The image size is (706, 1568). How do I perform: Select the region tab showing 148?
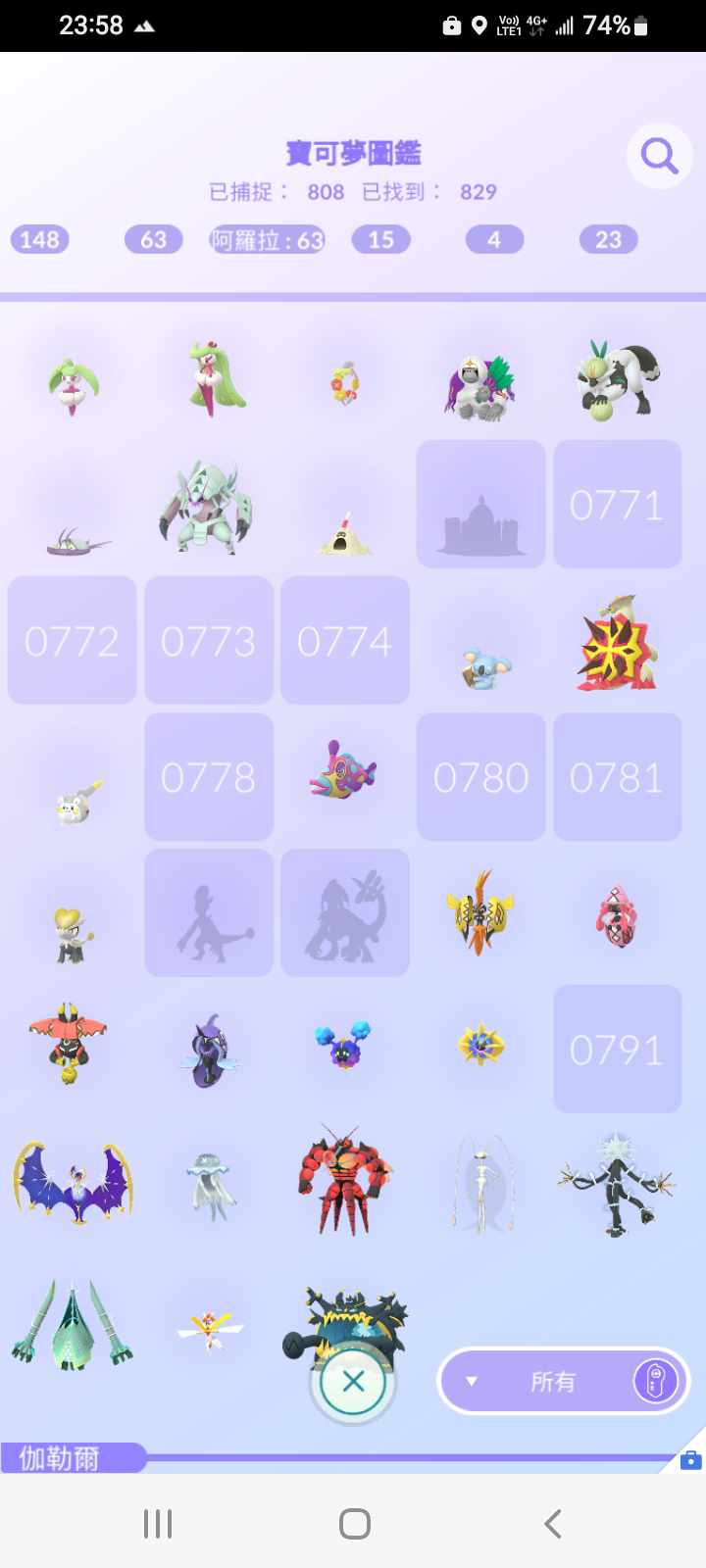pyautogui.click(x=39, y=239)
